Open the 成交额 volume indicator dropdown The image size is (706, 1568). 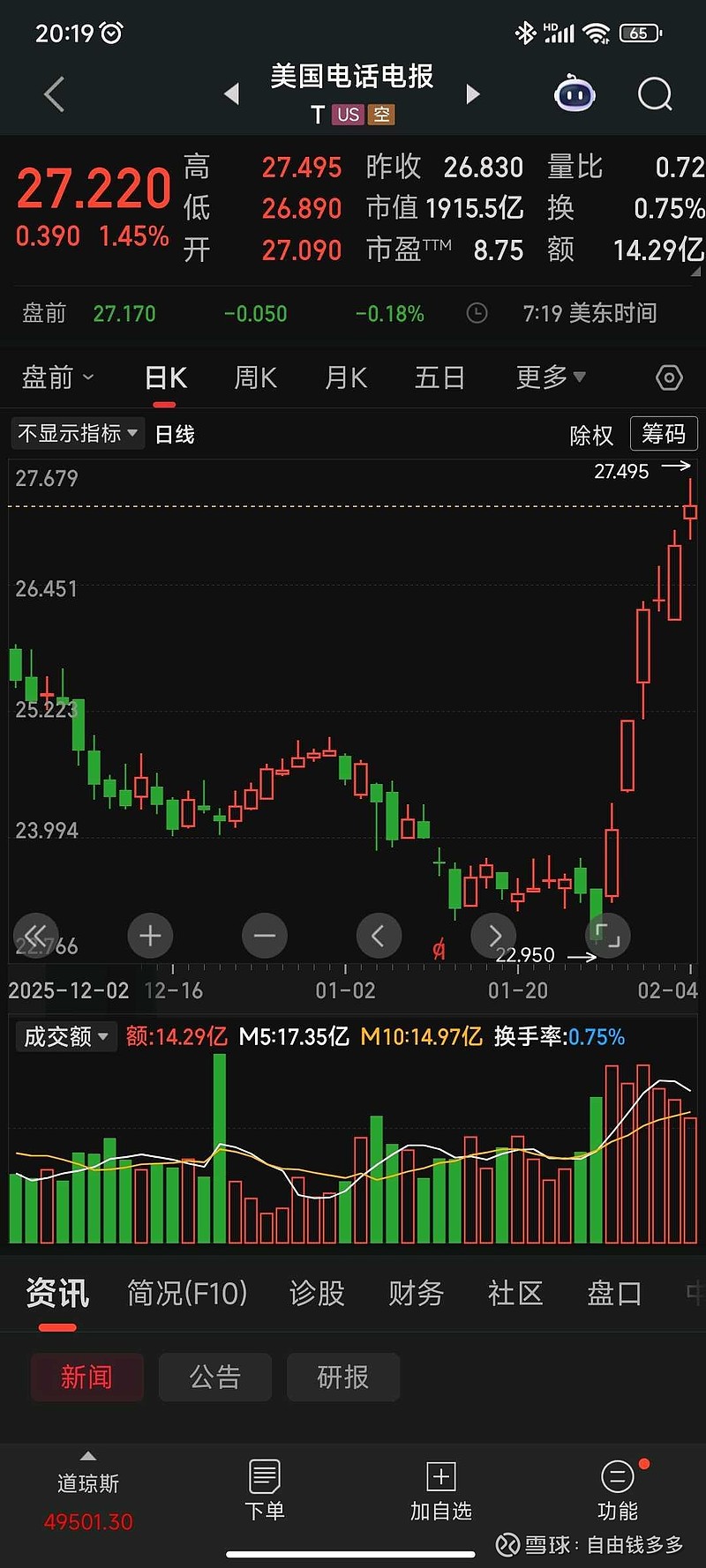pos(66,1036)
